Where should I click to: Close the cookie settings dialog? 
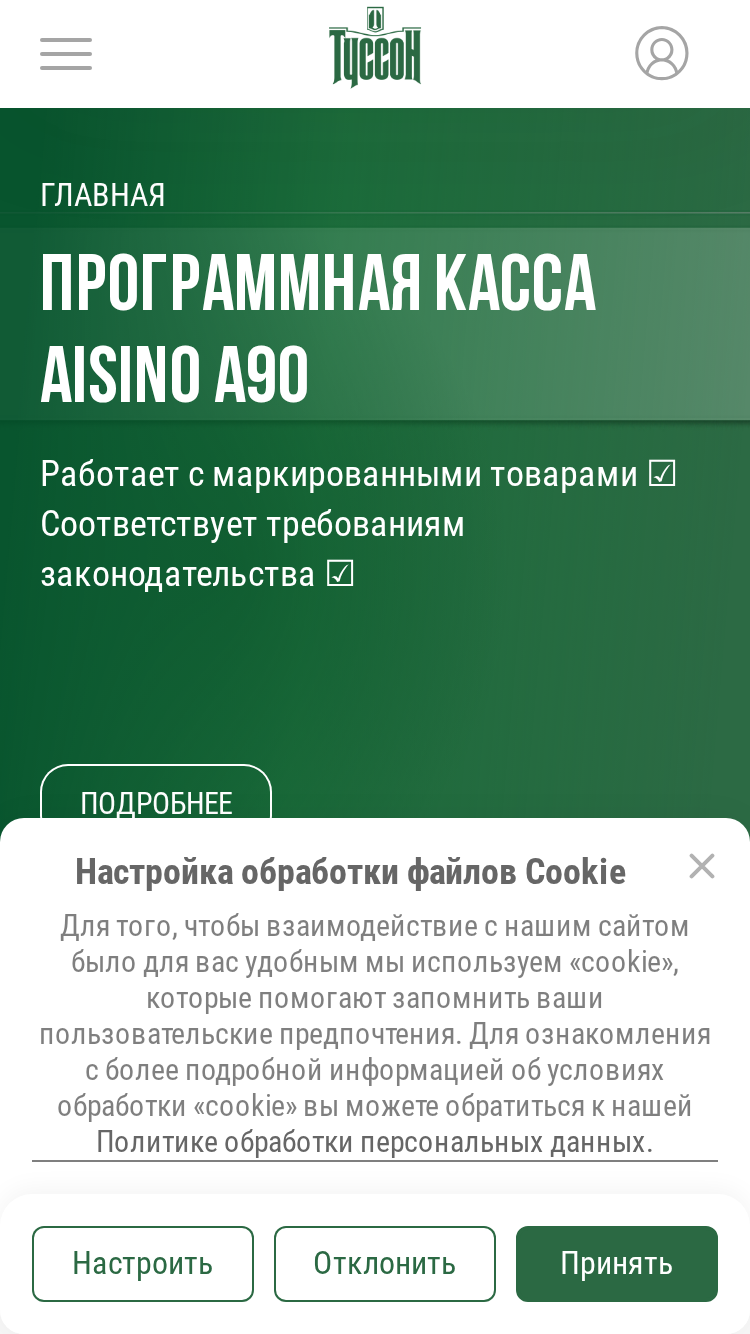(702, 866)
